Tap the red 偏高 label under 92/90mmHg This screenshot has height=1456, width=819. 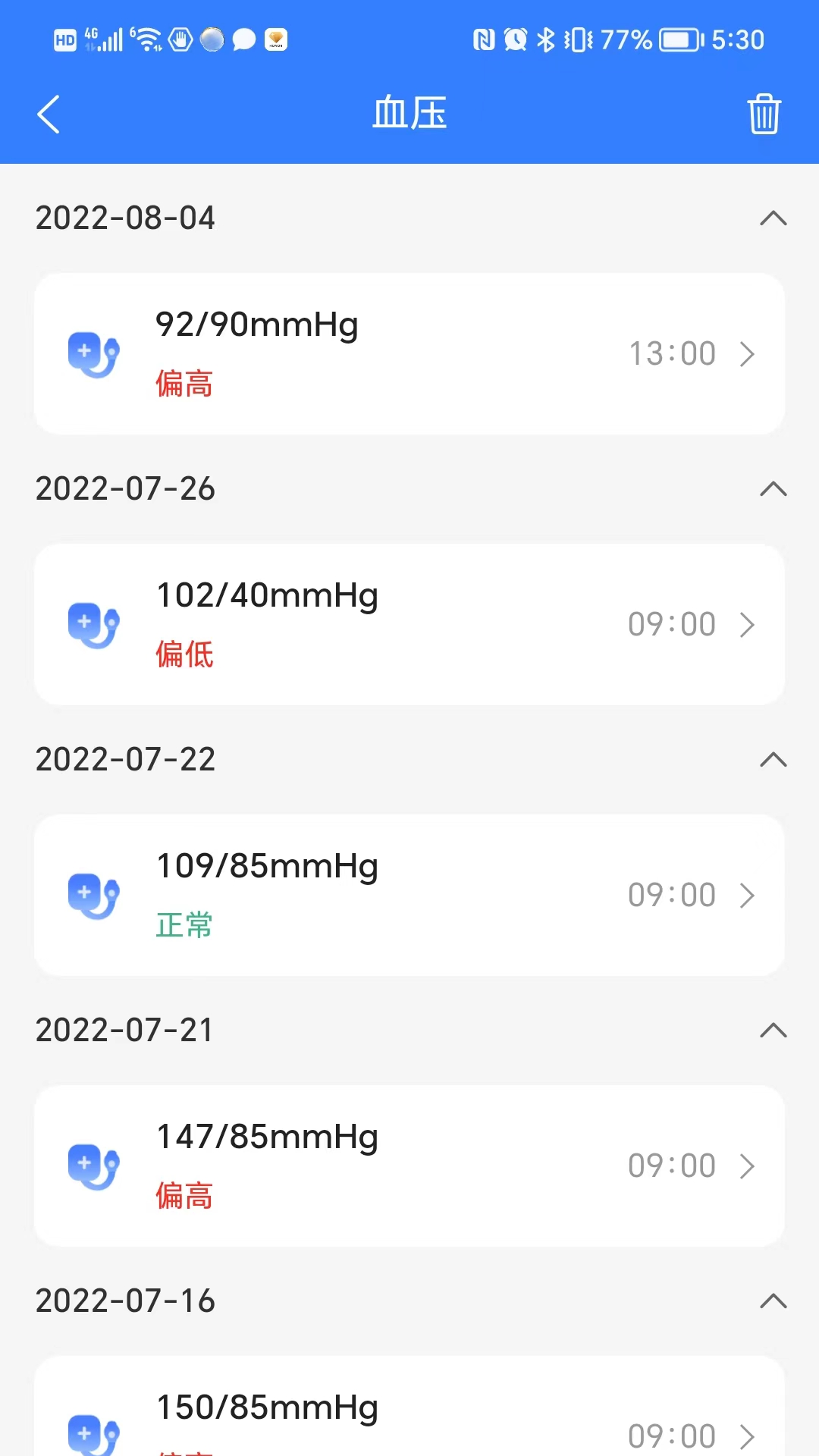pos(184,384)
